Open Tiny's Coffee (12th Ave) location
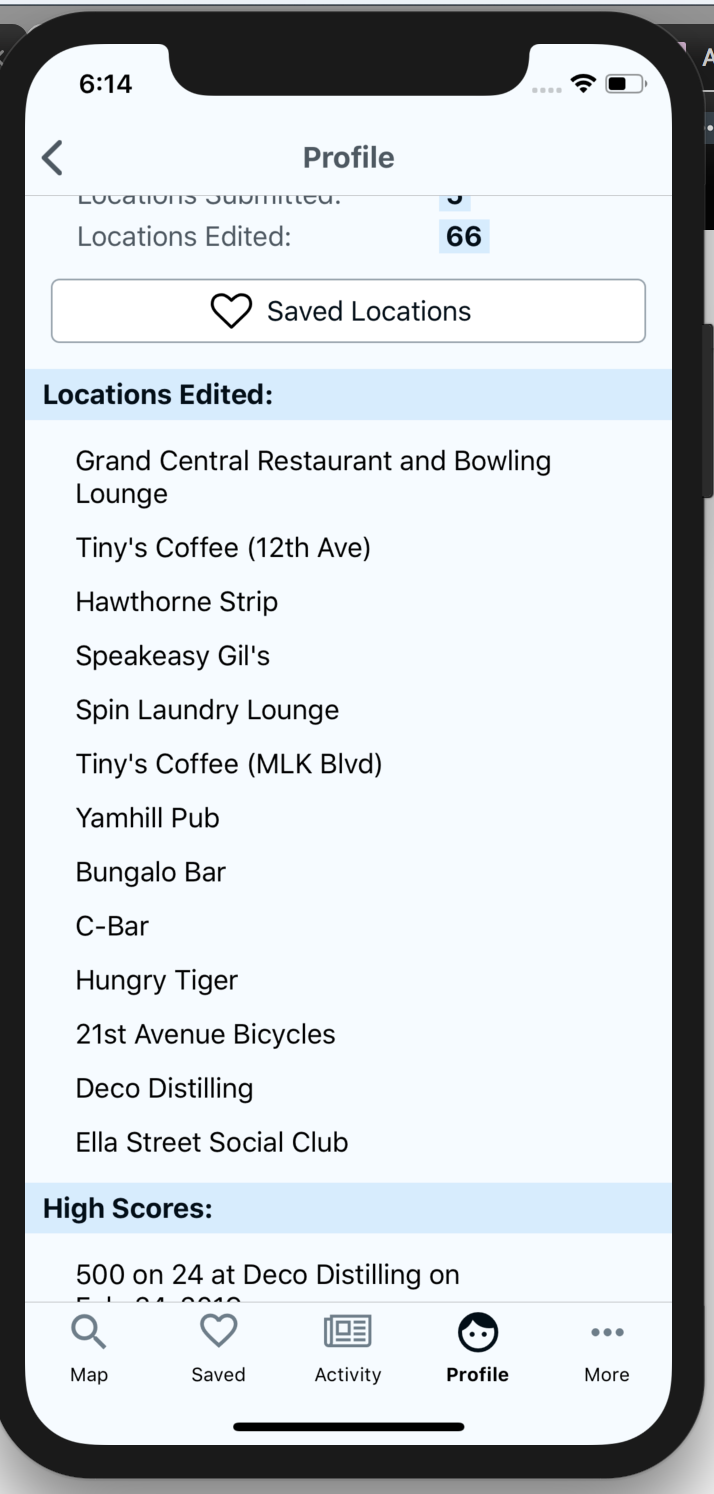 pos(223,548)
